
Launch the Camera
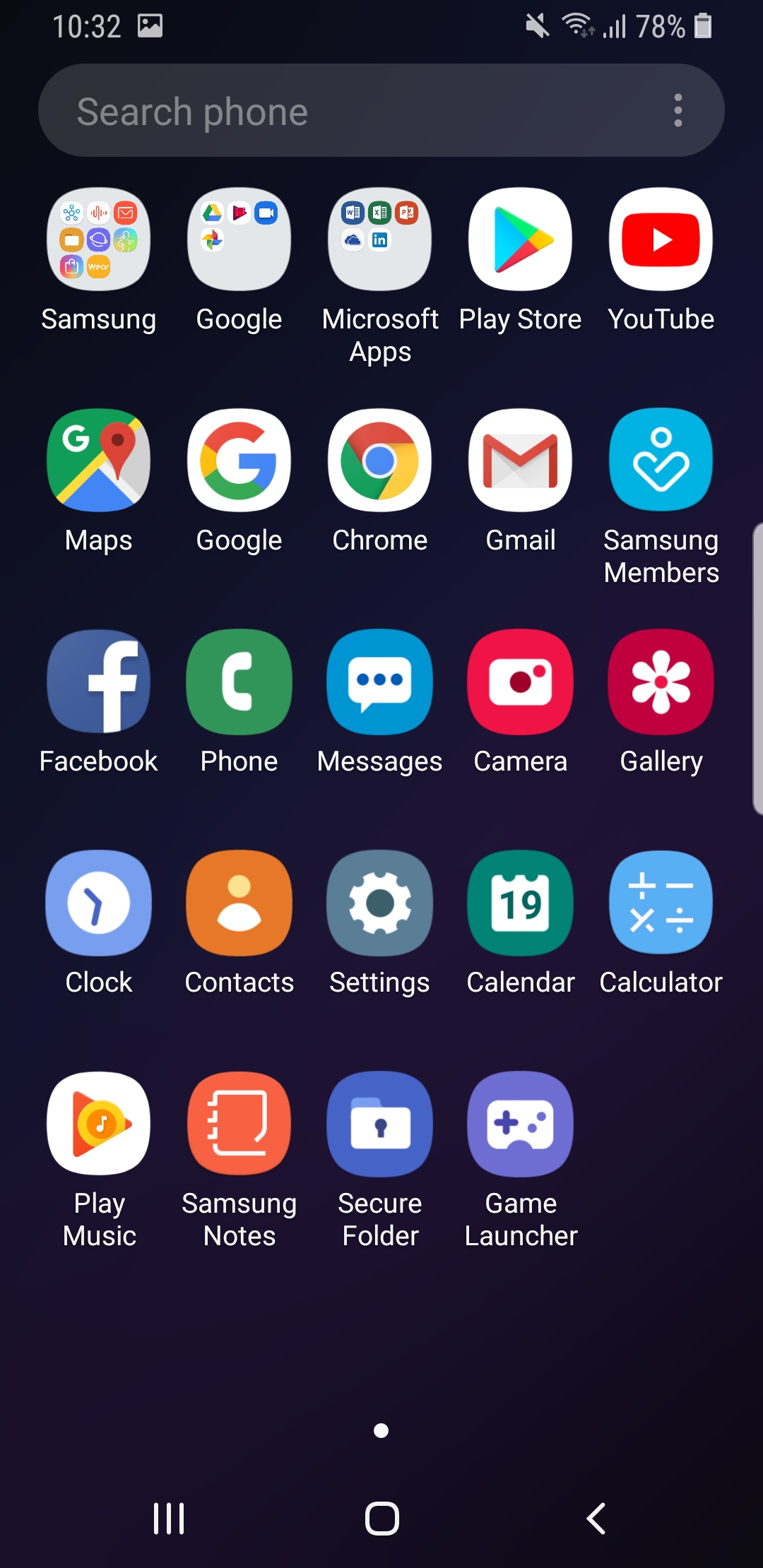pyautogui.click(x=521, y=682)
